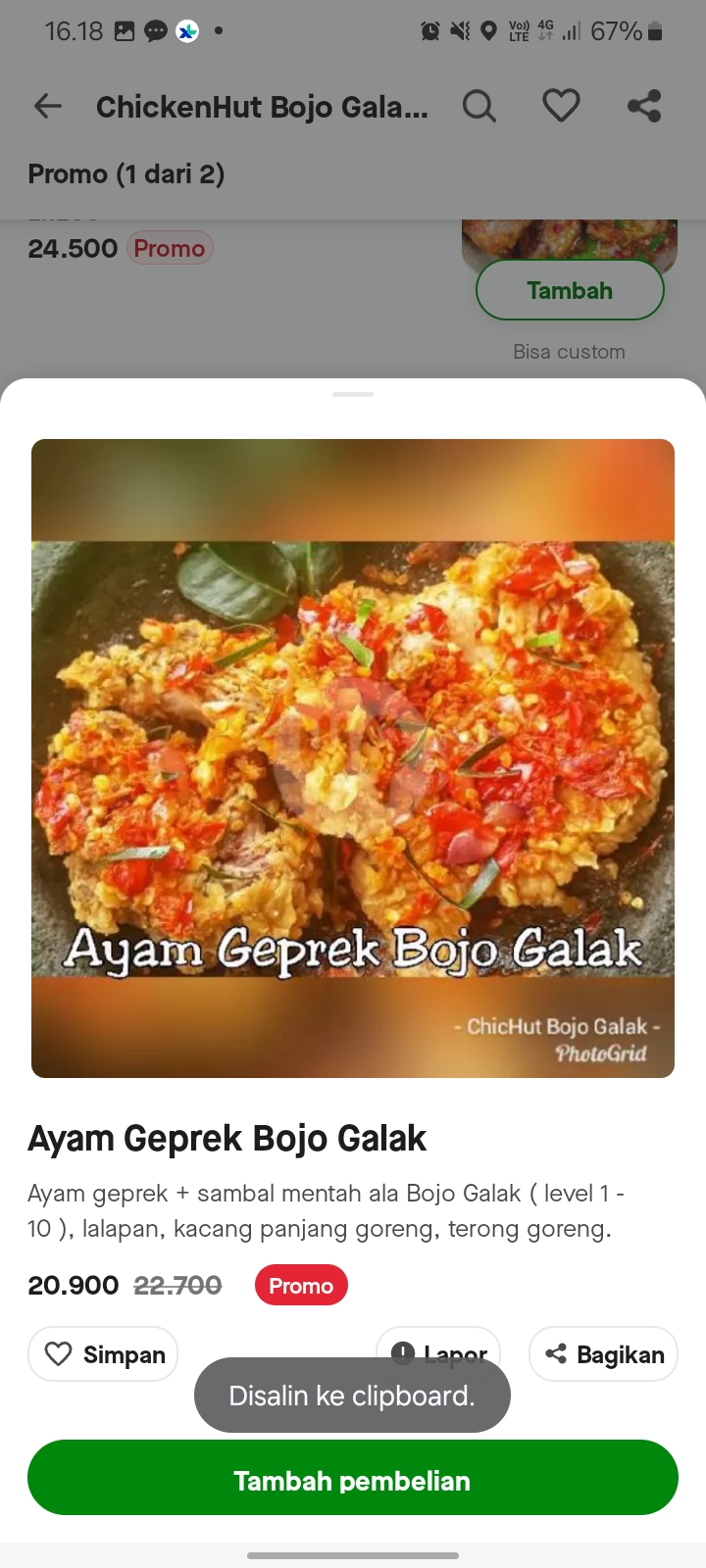Tap the exclamation icon on Lapor button

403,1352
